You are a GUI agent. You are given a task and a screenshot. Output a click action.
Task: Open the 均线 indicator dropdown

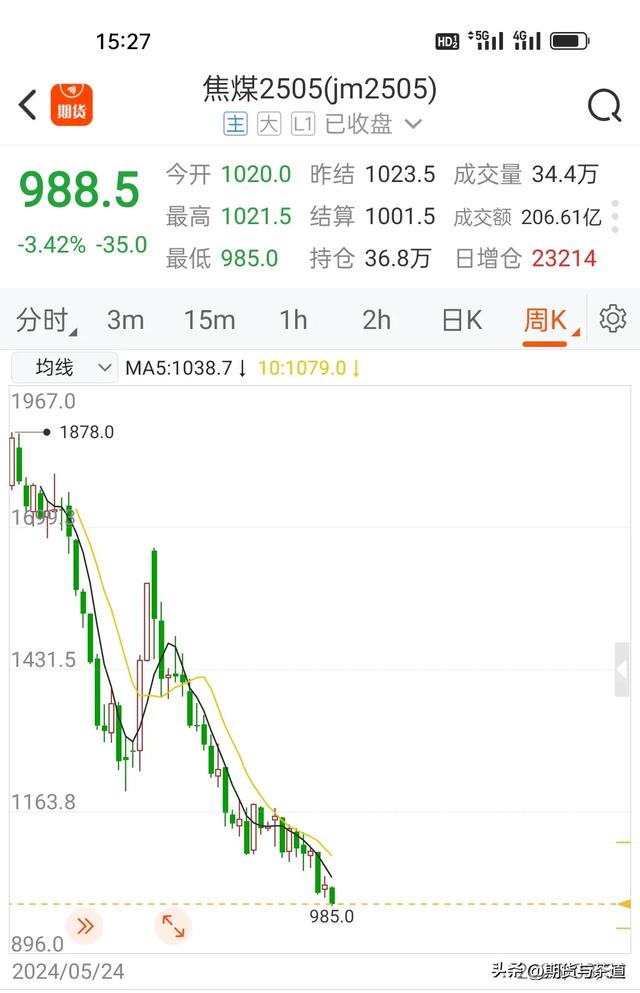[x=64, y=368]
